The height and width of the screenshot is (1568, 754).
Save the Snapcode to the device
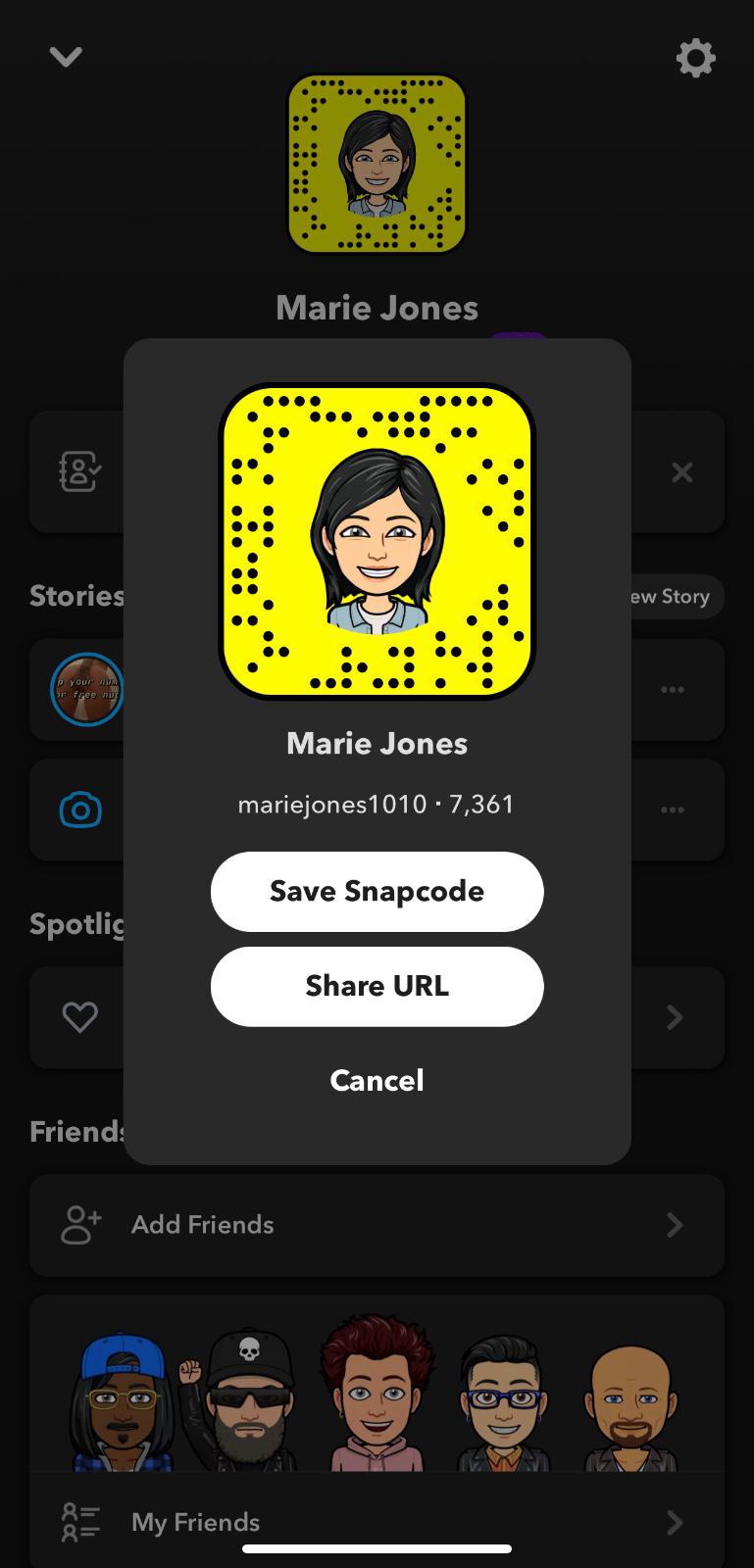point(377,891)
